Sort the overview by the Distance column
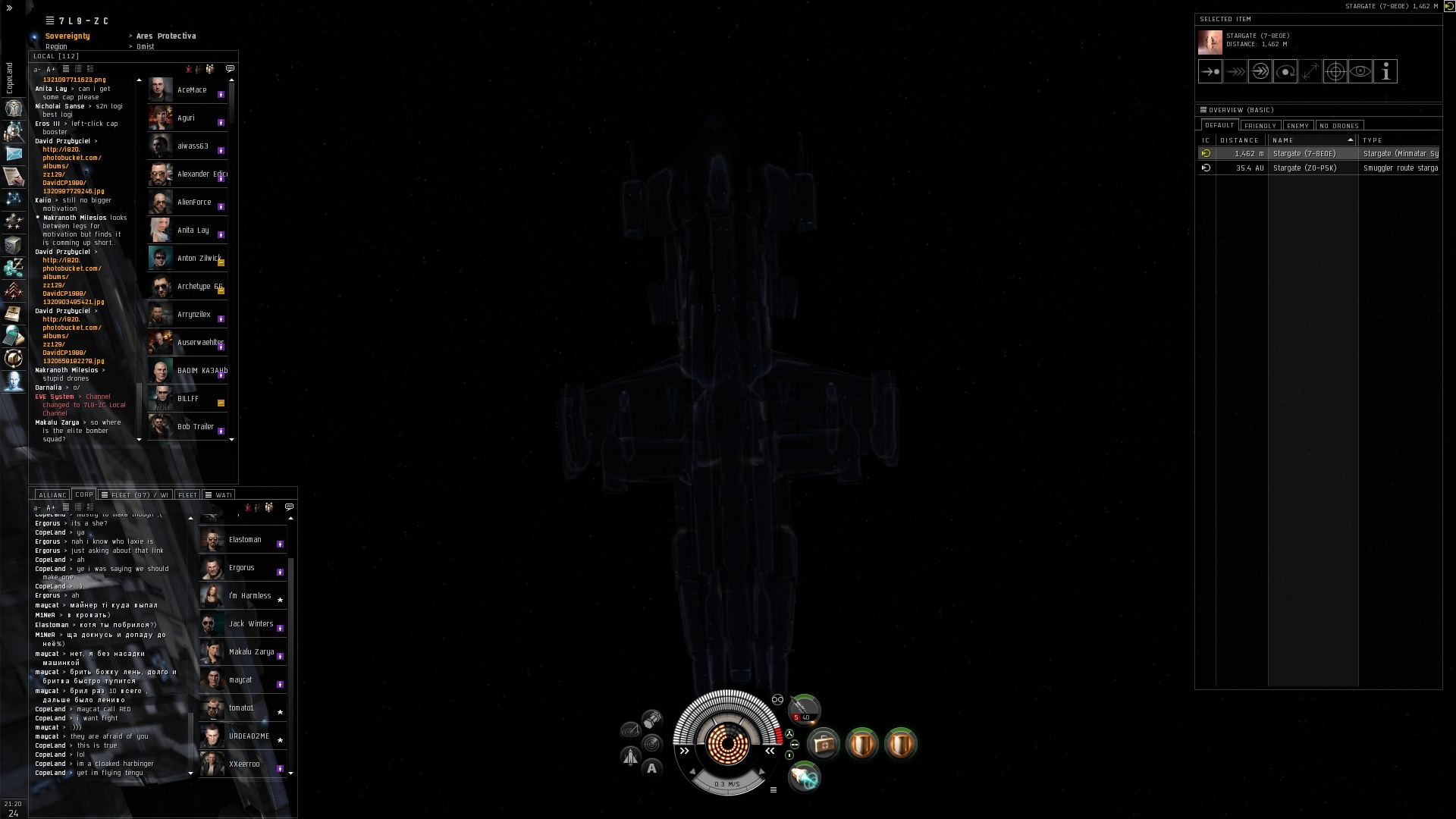This screenshot has height=819, width=1456. click(x=1239, y=140)
